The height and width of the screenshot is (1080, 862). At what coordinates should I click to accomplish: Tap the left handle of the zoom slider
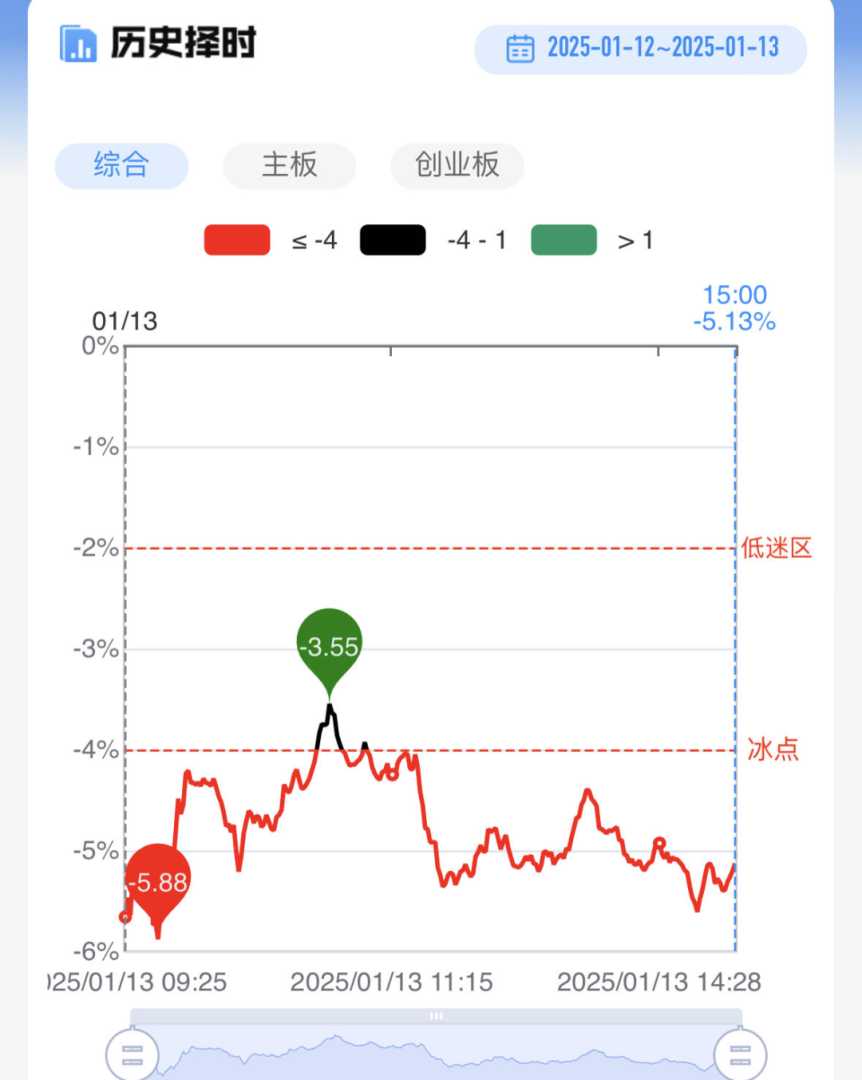[x=132, y=1054]
